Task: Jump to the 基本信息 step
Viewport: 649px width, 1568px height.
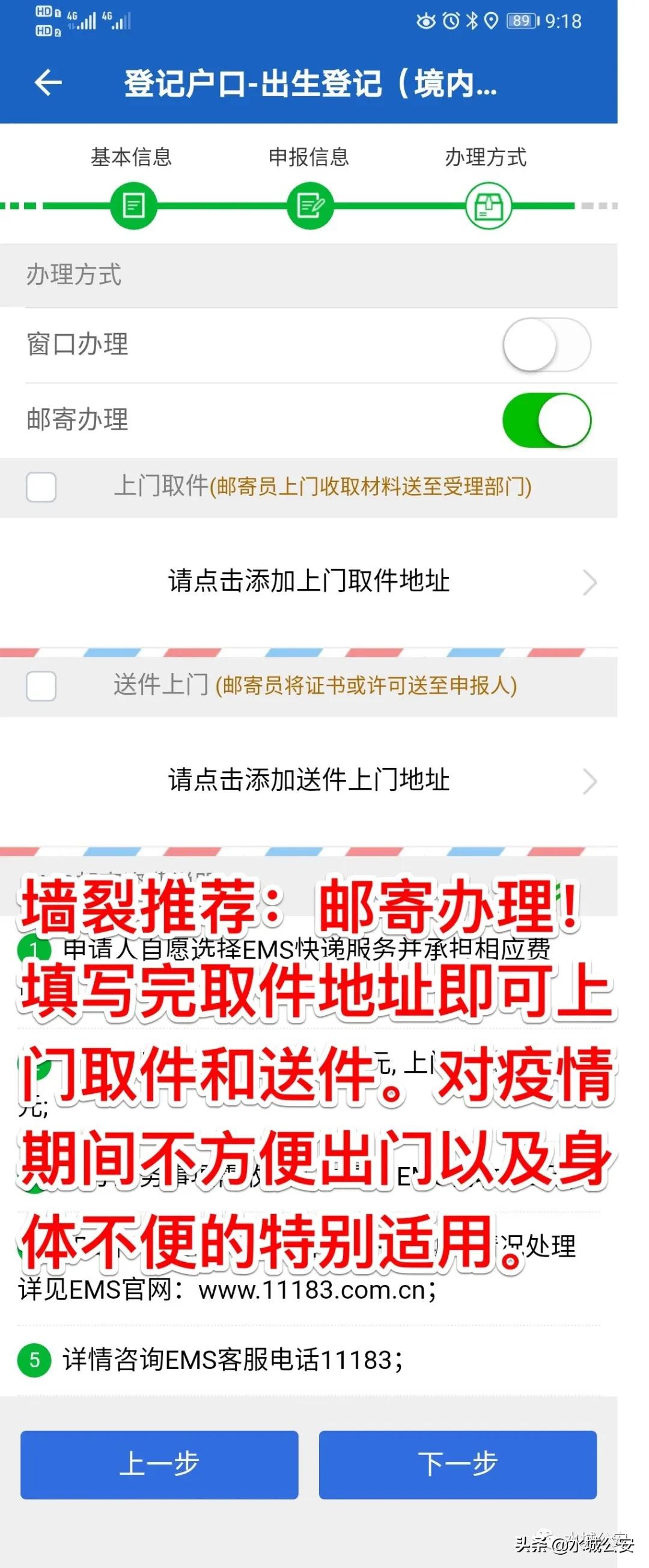Action: coord(133,205)
